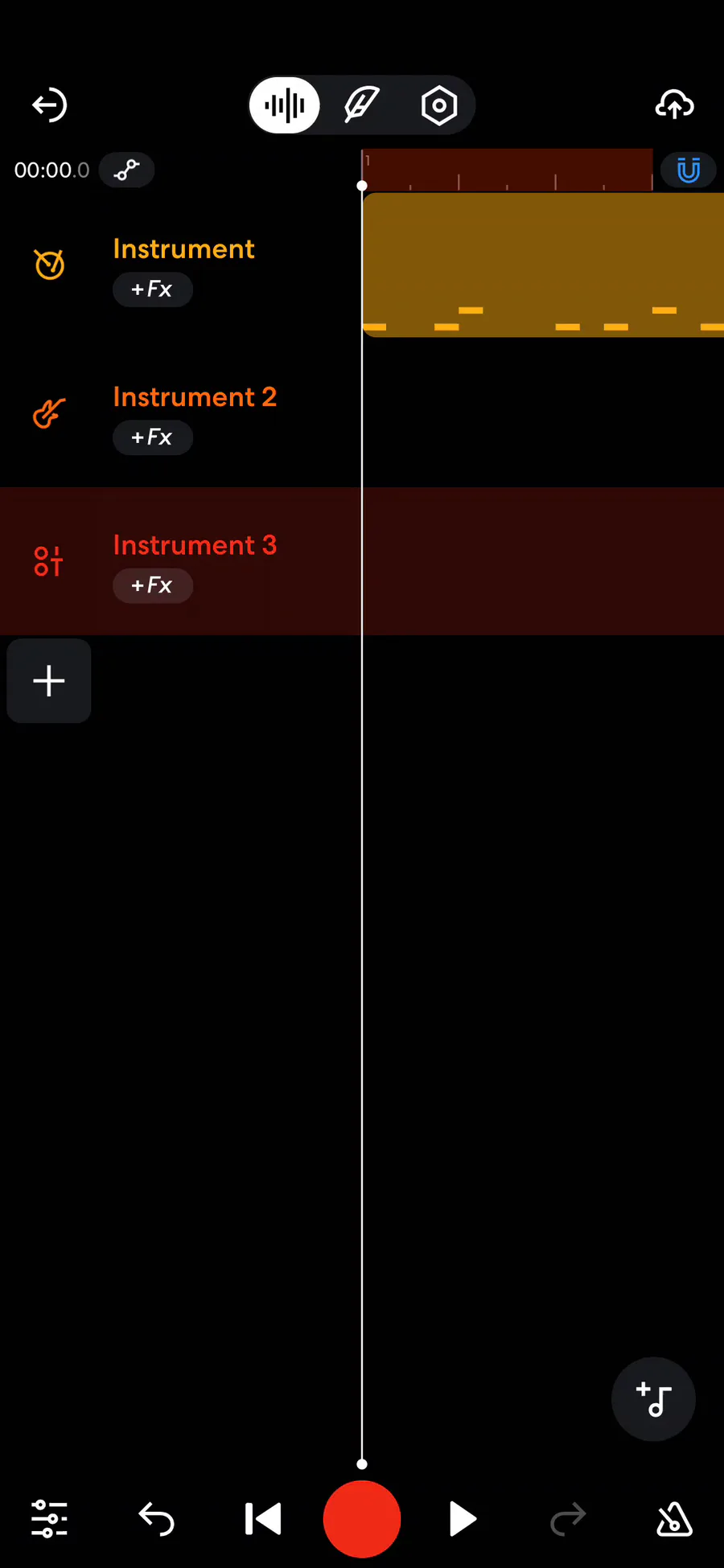The height and width of the screenshot is (1568, 724).
Task: Open the mixer sliders
Action: [49, 1519]
